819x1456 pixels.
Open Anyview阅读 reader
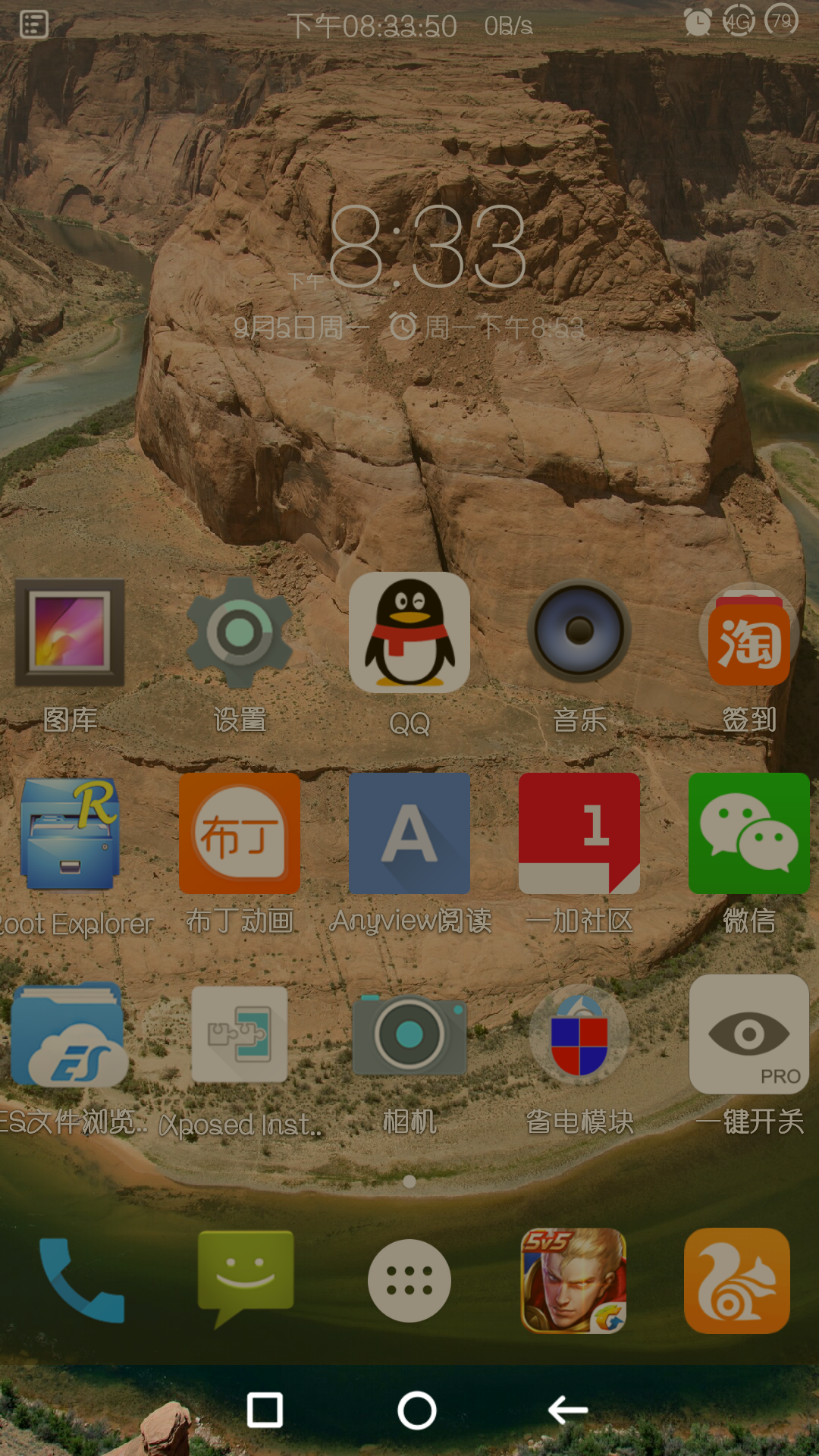click(x=409, y=834)
